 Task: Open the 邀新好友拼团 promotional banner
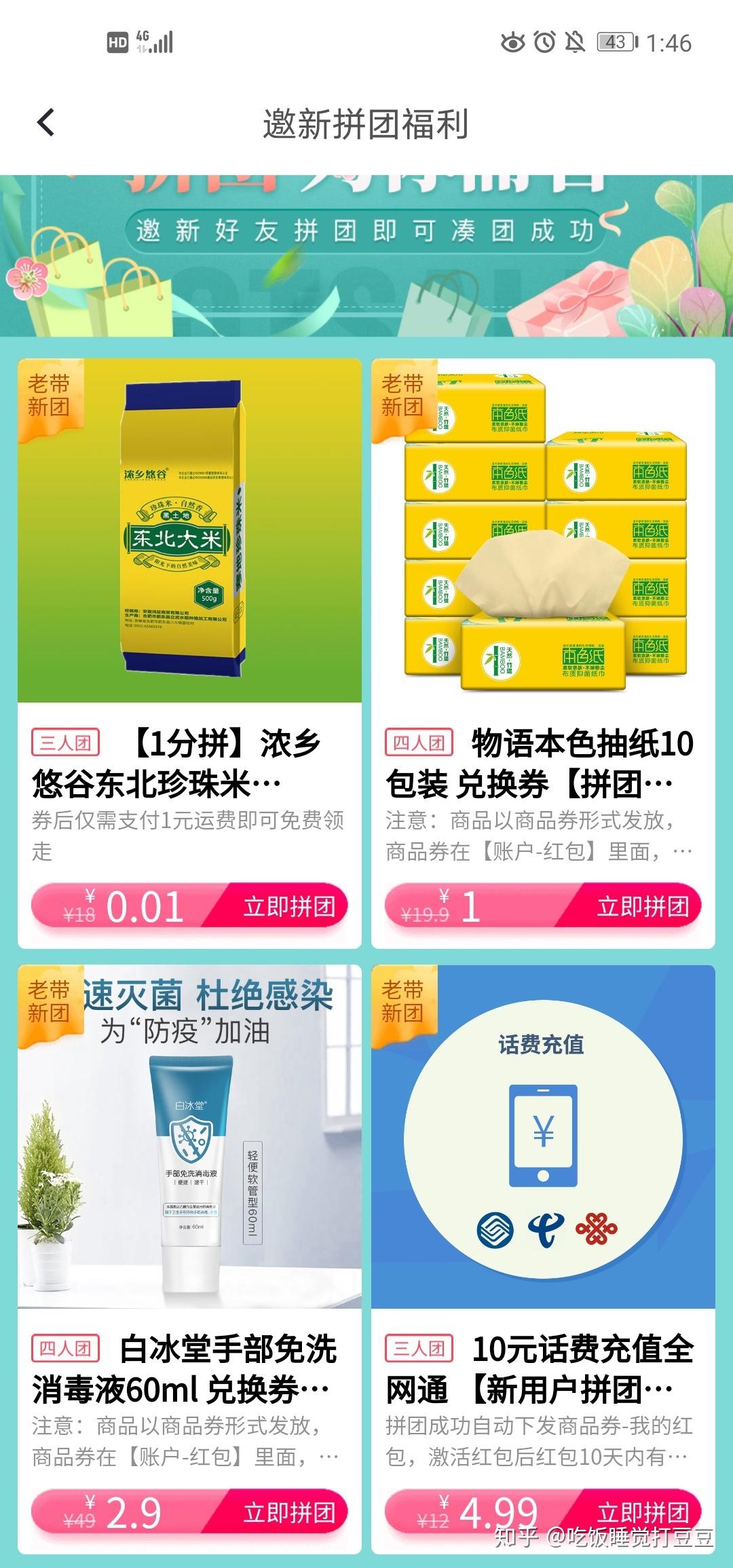click(x=366, y=256)
